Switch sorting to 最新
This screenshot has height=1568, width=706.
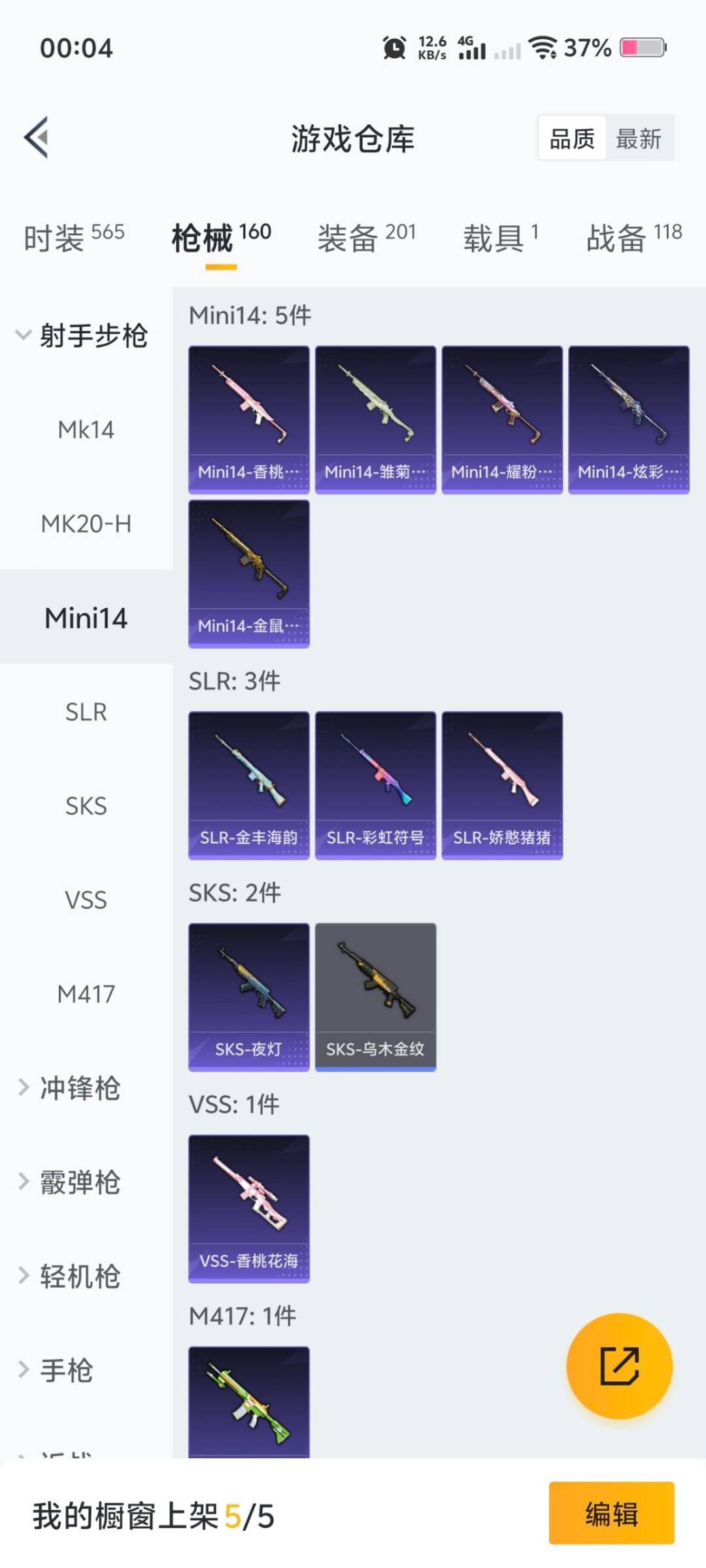640,139
